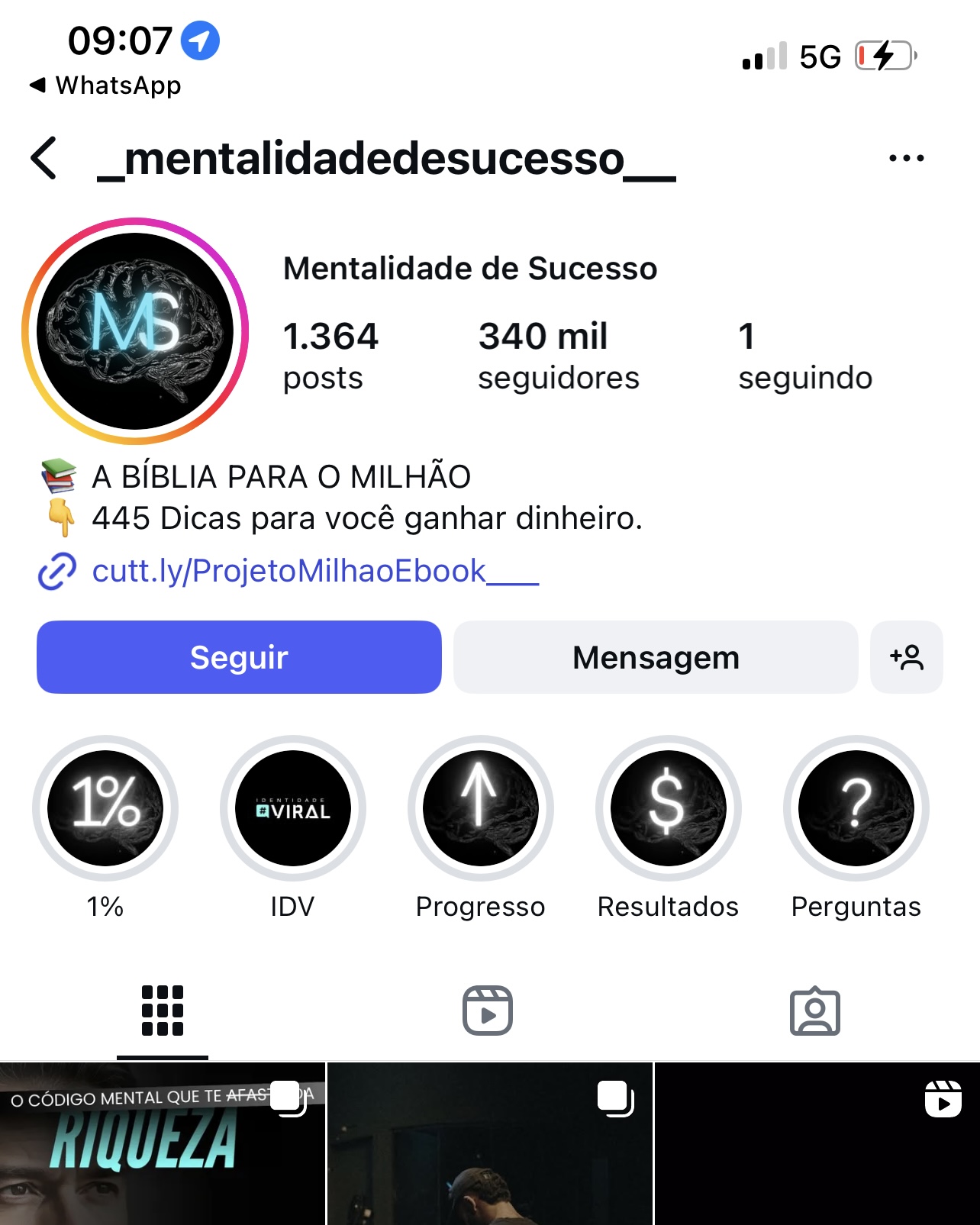Open the seguindo list

click(804, 356)
